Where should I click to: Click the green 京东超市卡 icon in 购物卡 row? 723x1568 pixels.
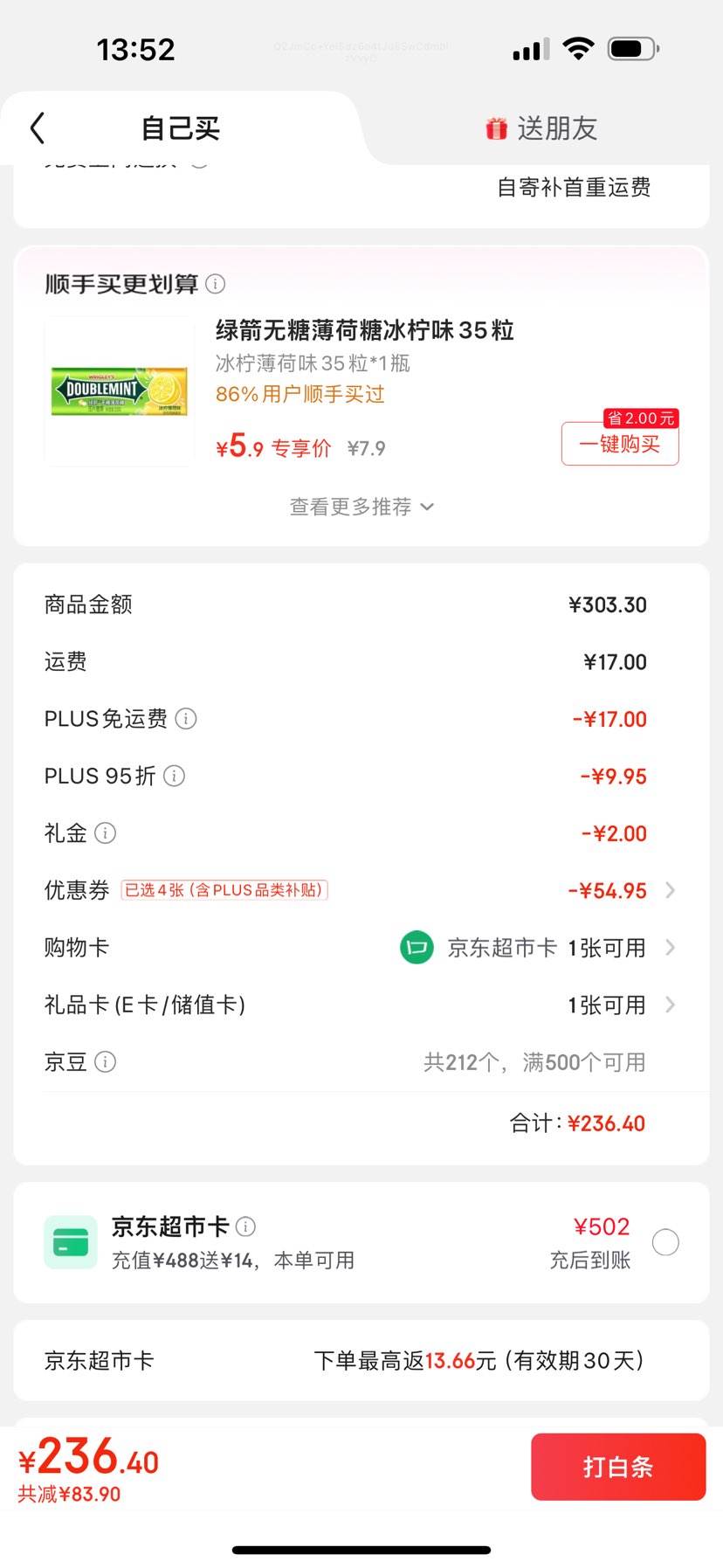click(416, 947)
